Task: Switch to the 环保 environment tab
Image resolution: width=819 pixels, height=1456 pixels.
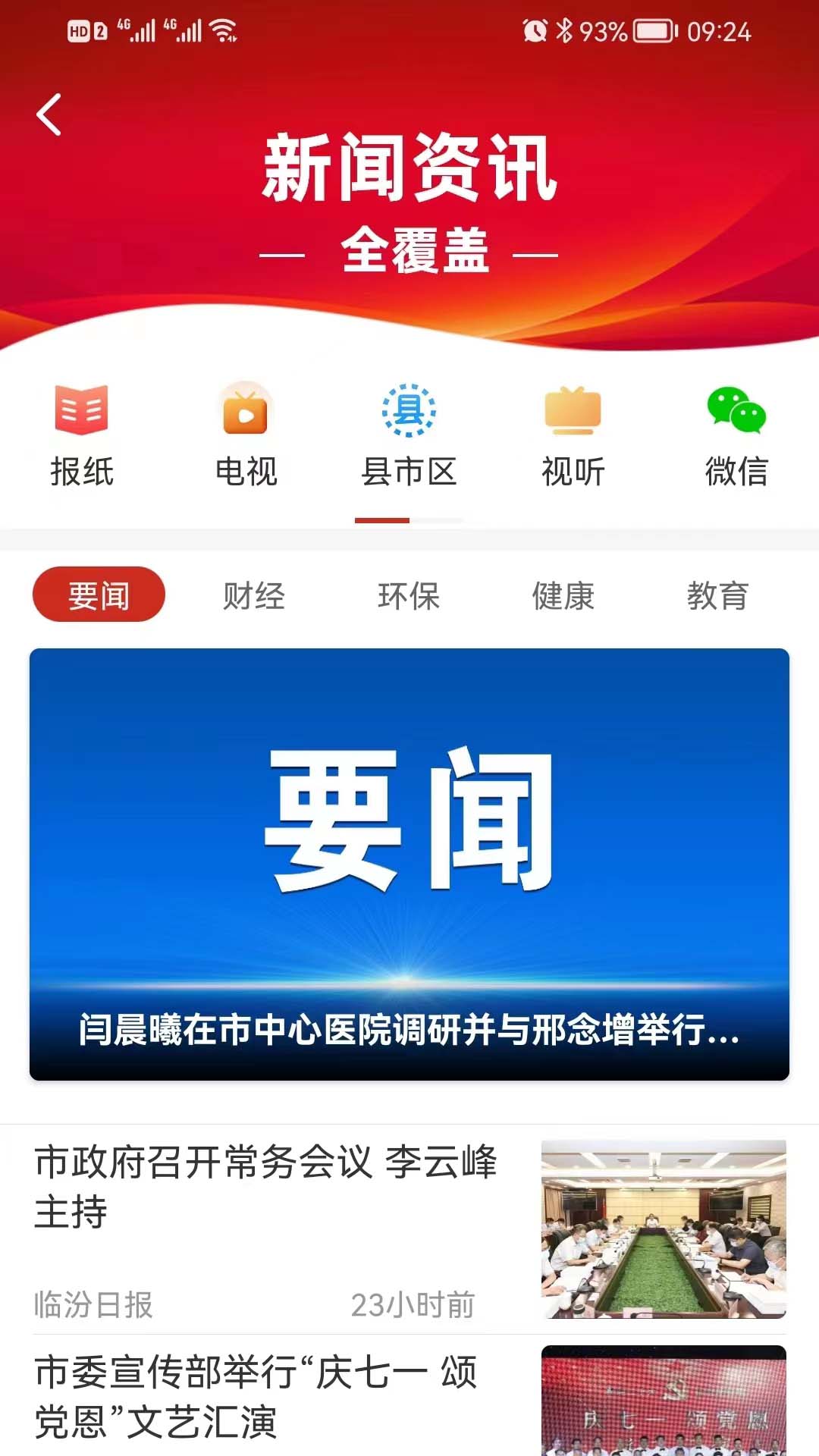Action: pos(409,597)
